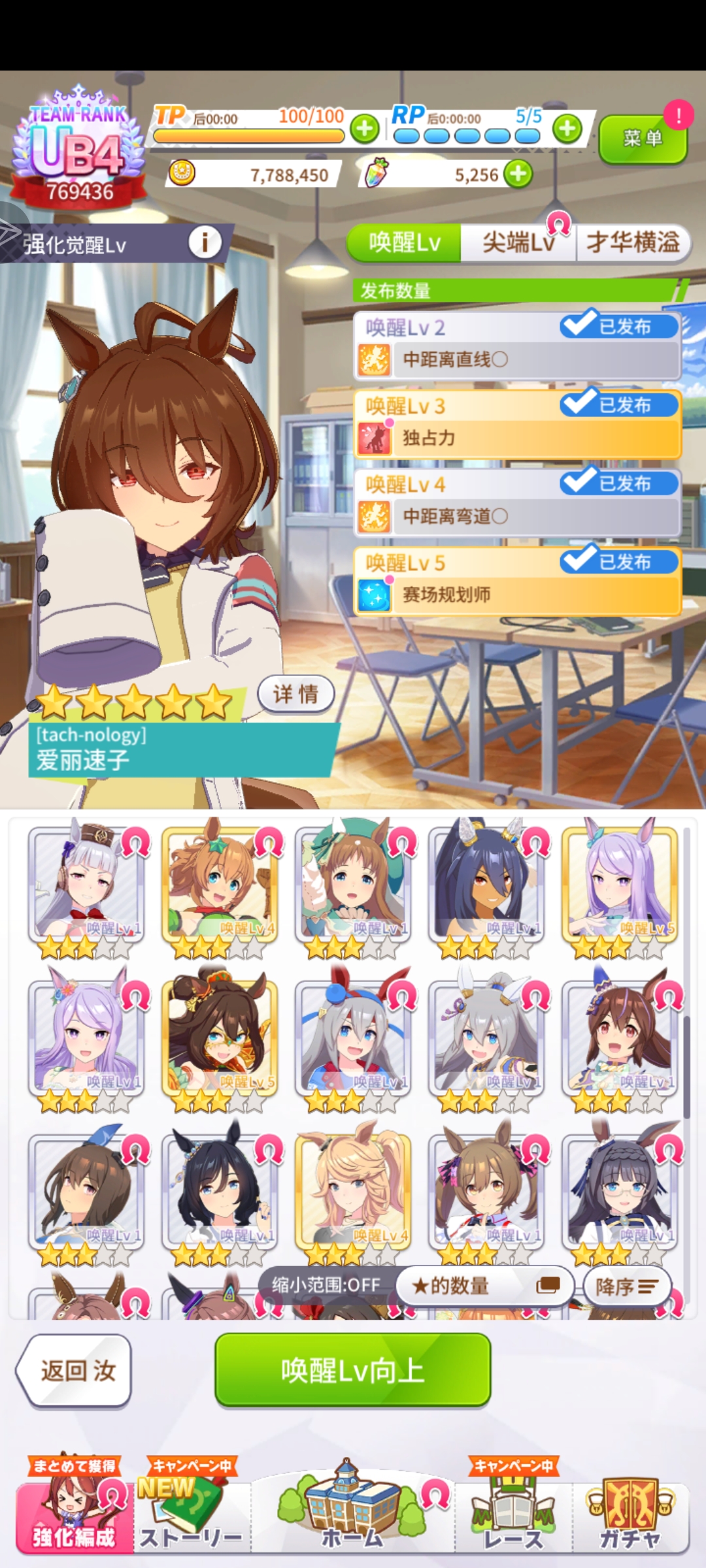Switch to the 才华横溢 tab

coord(633,243)
